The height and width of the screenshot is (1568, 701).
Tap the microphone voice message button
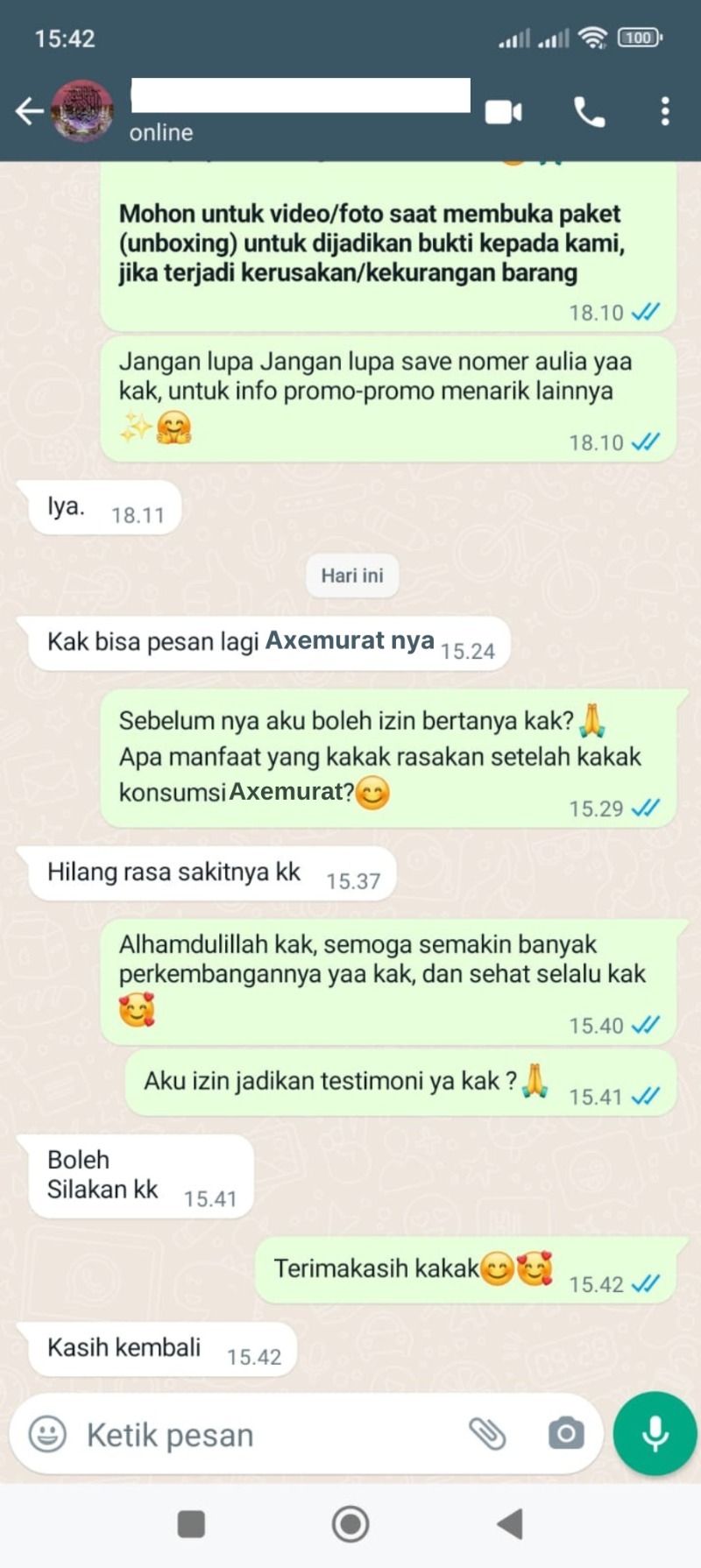[655, 1434]
